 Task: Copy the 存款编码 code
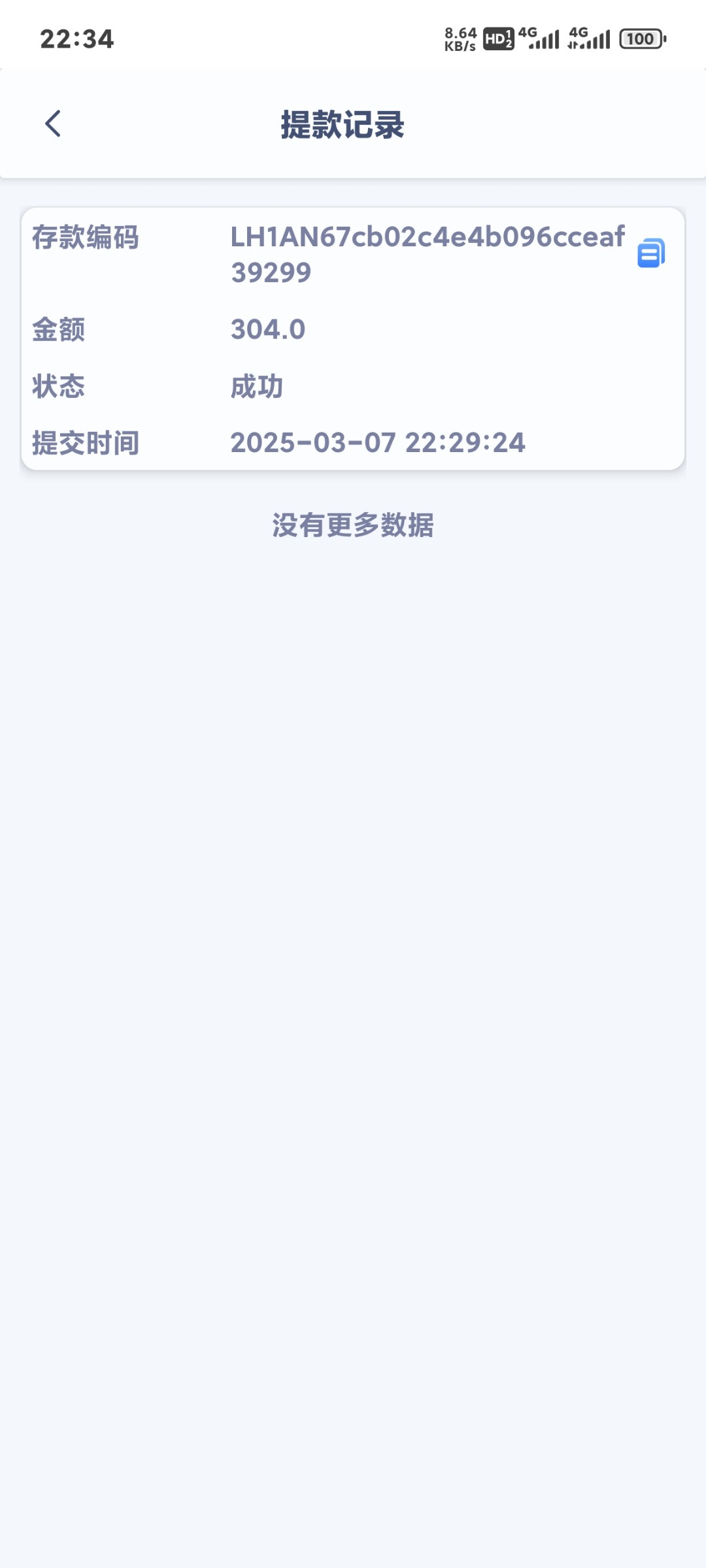point(651,253)
